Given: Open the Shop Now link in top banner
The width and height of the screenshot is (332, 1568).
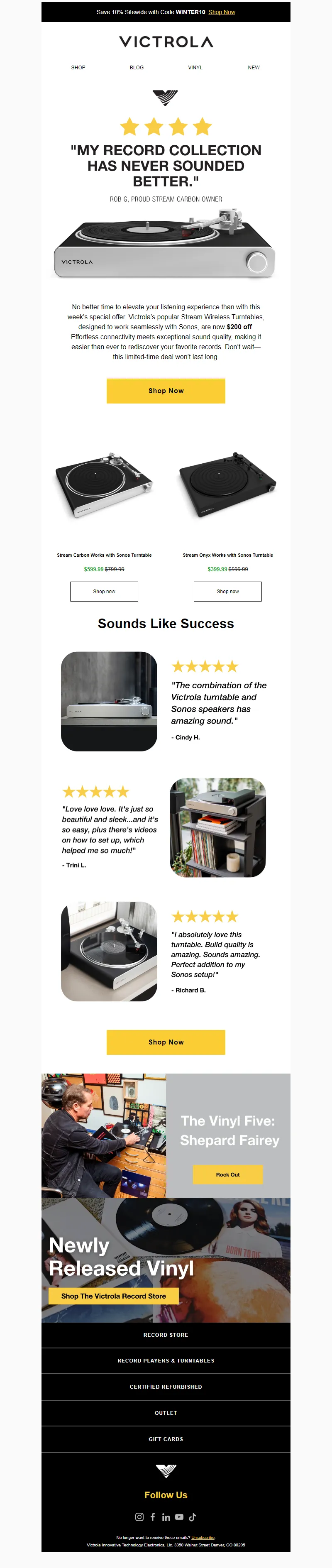Looking at the screenshot, I should click(221, 12).
